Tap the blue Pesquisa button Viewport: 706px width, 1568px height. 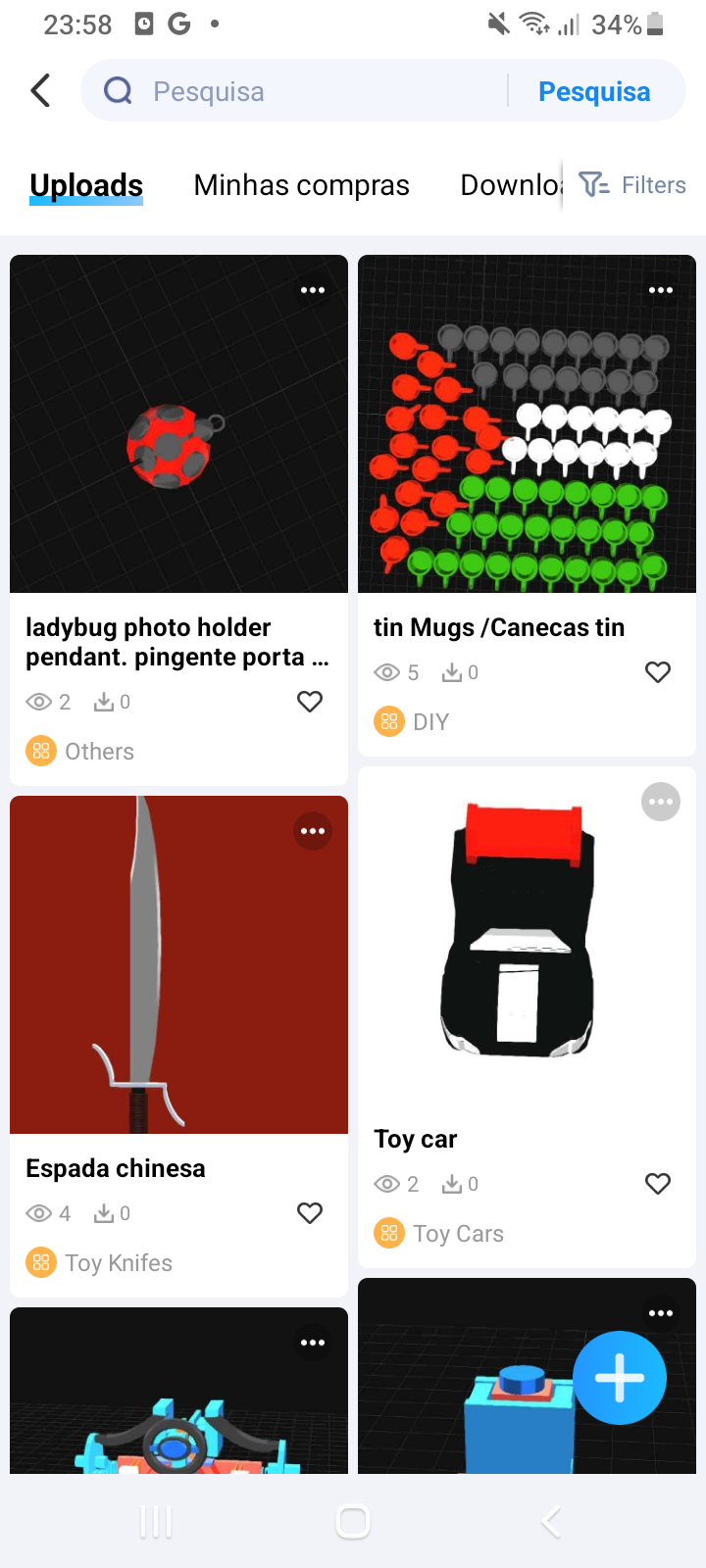[x=594, y=91]
